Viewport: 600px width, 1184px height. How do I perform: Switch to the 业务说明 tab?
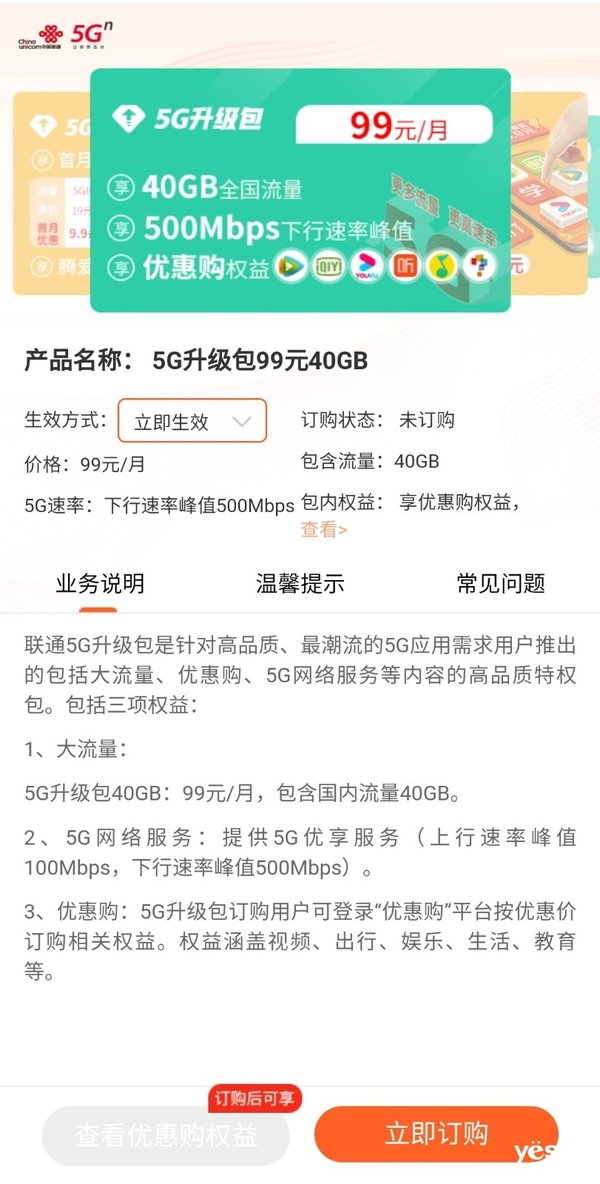coord(99,584)
